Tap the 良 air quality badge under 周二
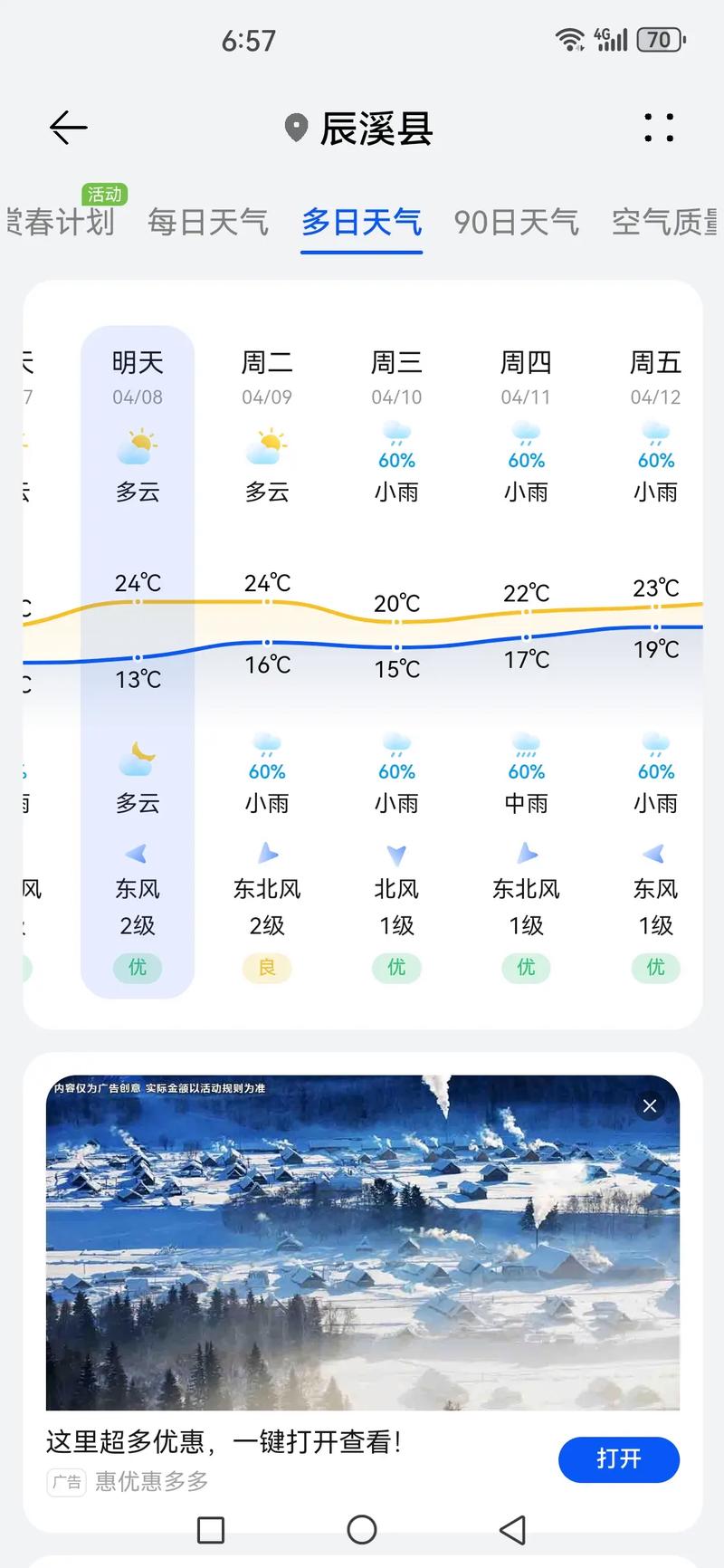Image resolution: width=724 pixels, height=1568 pixels. [266, 968]
